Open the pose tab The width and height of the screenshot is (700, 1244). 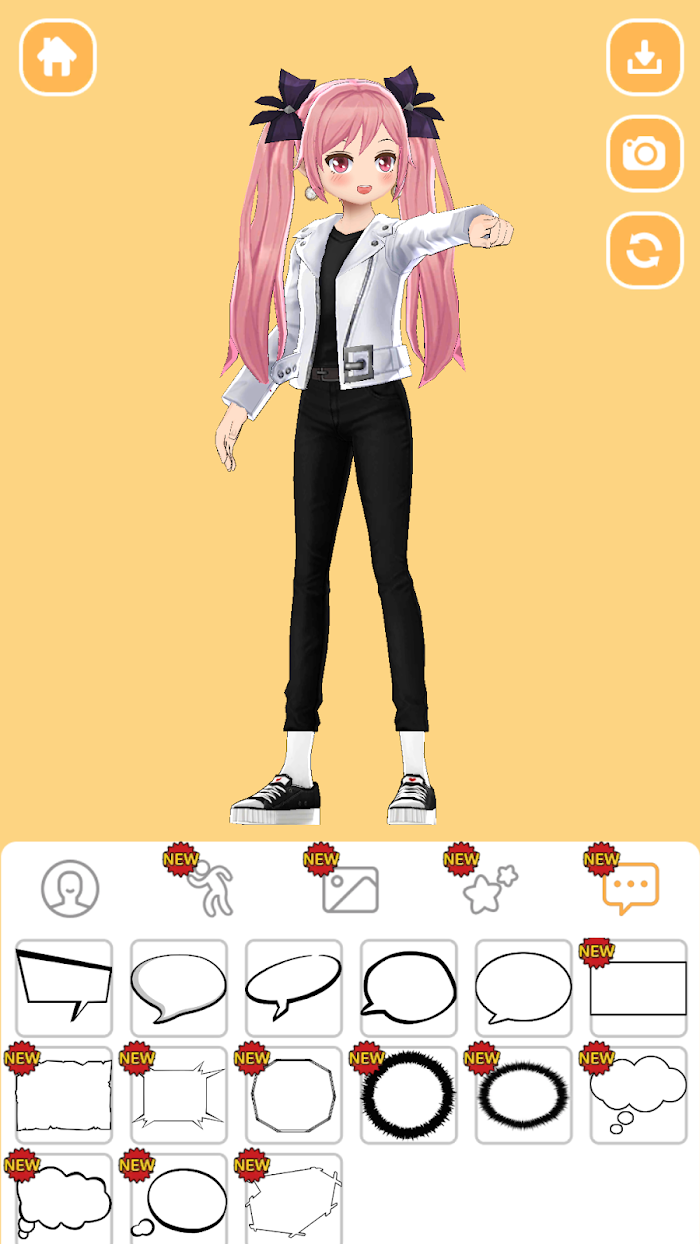click(x=212, y=888)
